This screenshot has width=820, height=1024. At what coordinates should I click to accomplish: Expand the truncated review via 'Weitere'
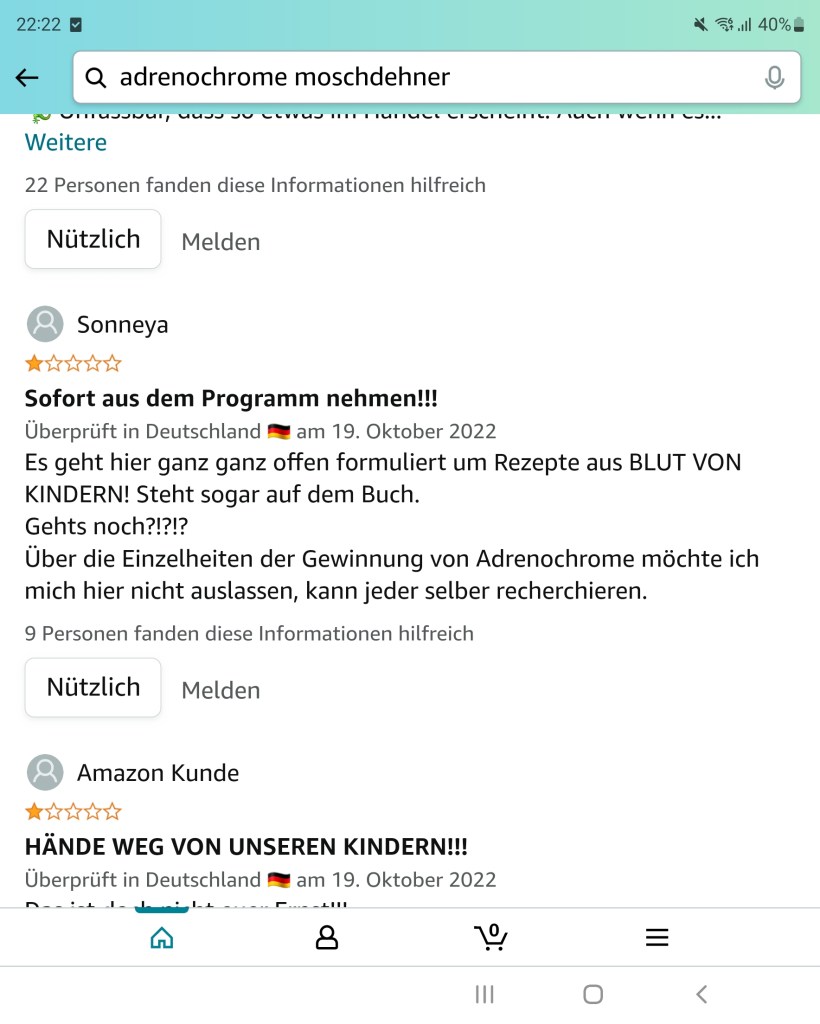pyautogui.click(x=66, y=142)
